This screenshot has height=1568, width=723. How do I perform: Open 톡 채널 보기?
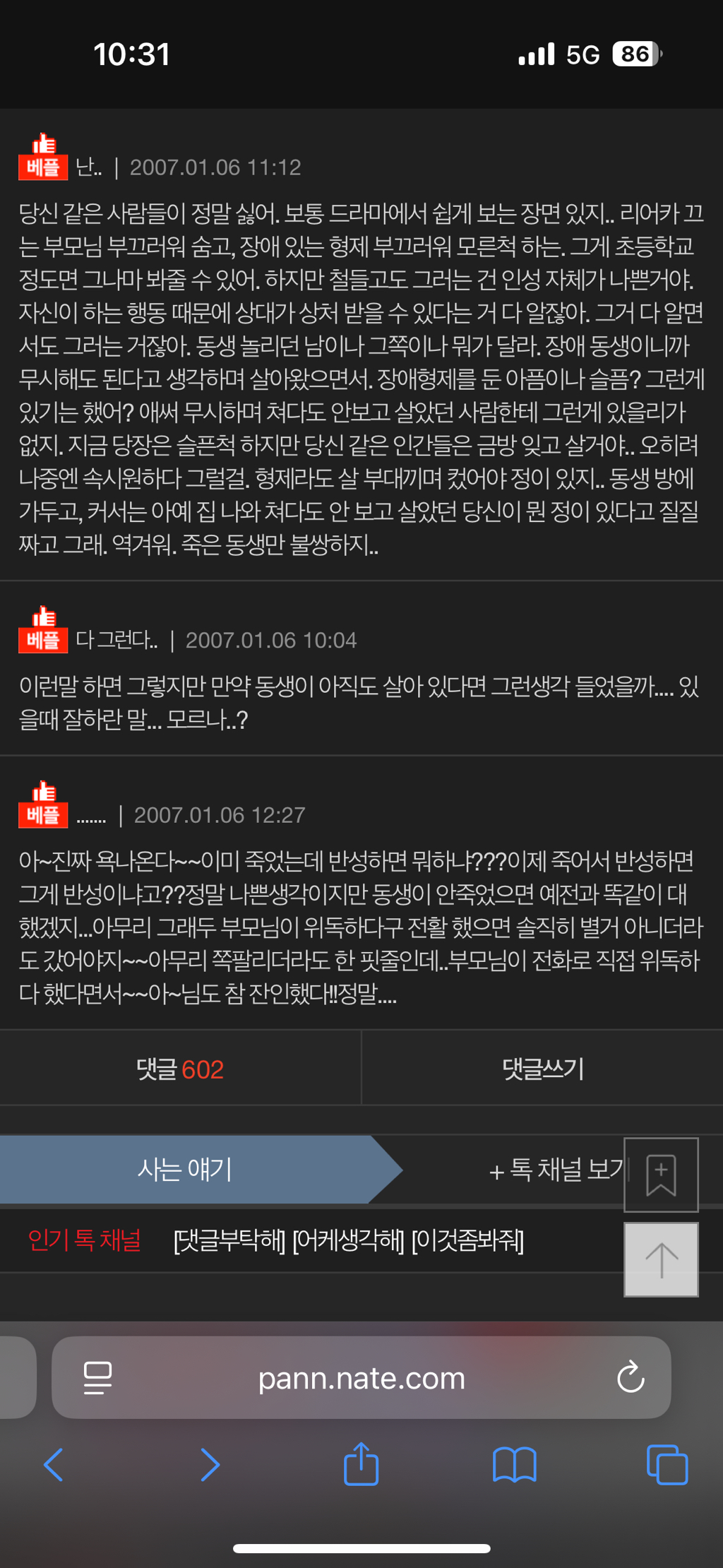click(556, 1170)
